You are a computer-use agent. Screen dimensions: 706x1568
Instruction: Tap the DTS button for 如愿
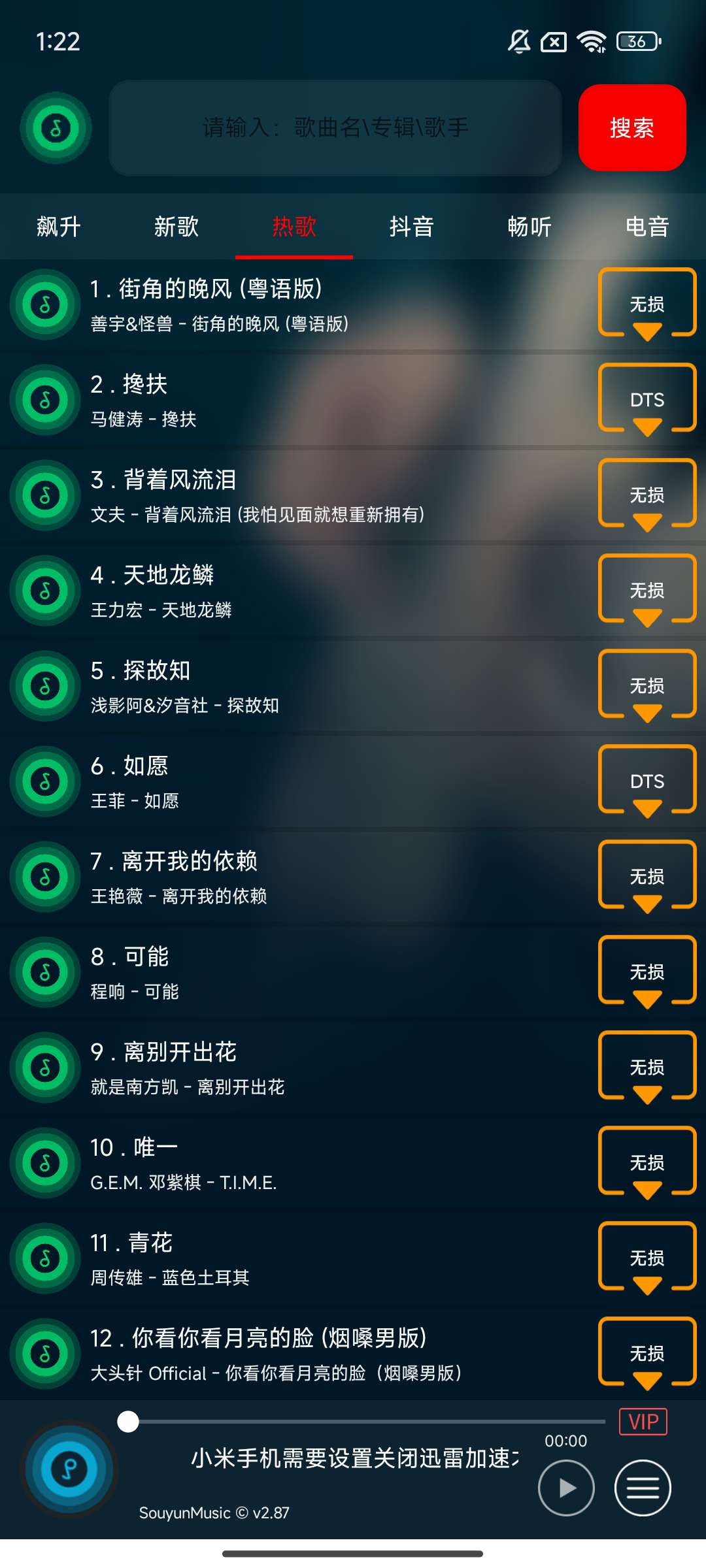click(647, 781)
